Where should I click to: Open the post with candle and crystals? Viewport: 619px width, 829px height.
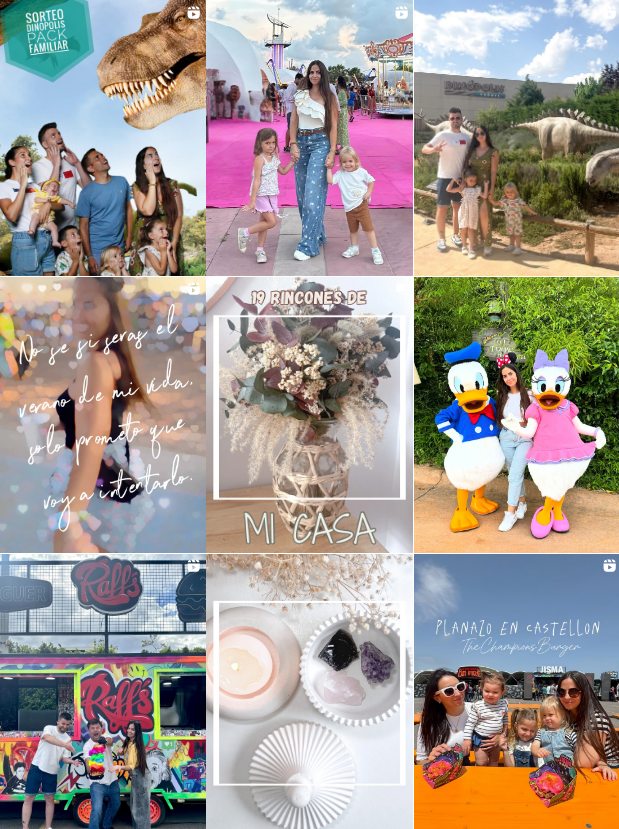point(309,692)
